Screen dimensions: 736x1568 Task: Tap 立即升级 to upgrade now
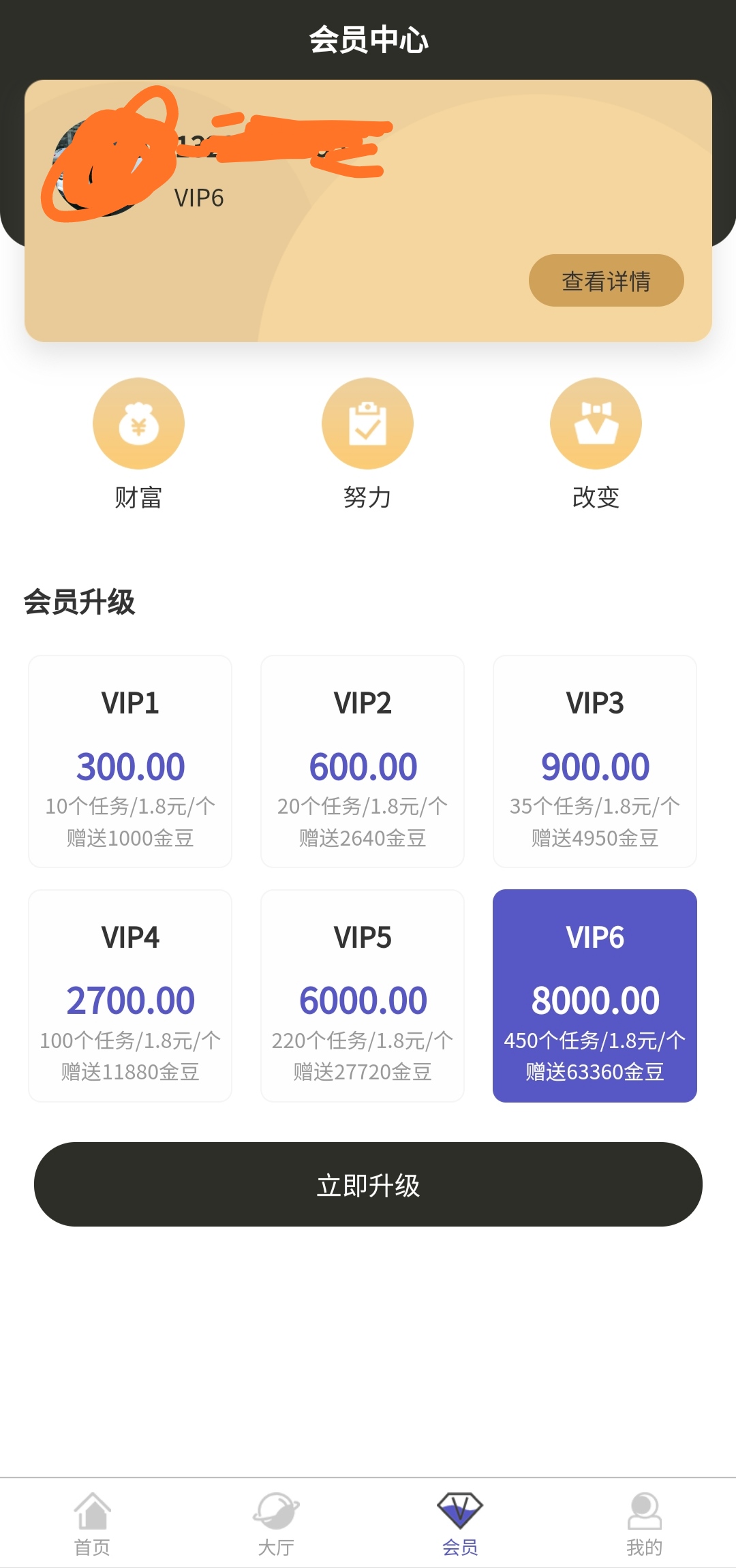click(x=368, y=1184)
